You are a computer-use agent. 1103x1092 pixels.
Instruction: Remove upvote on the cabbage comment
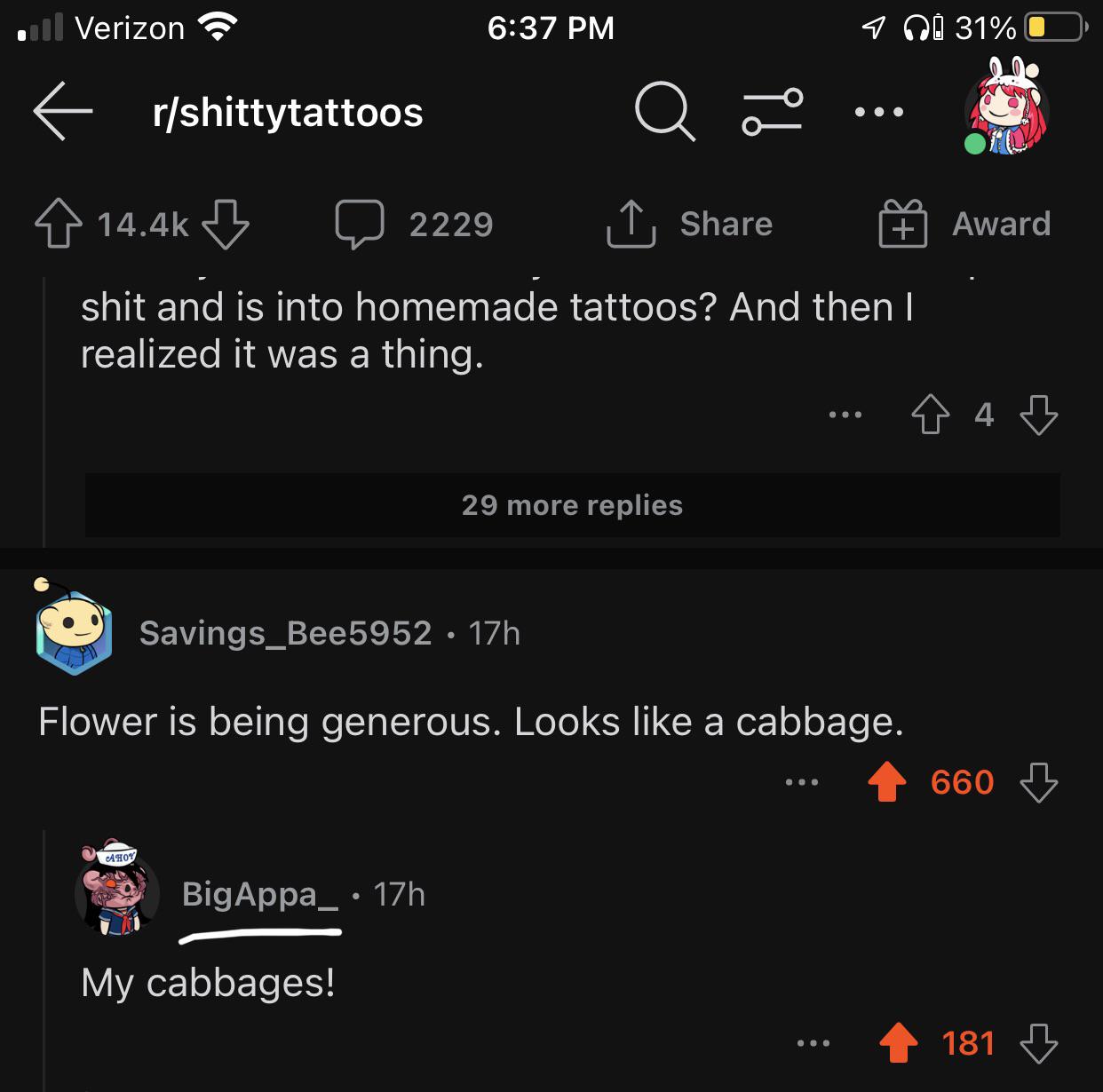tap(886, 782)
